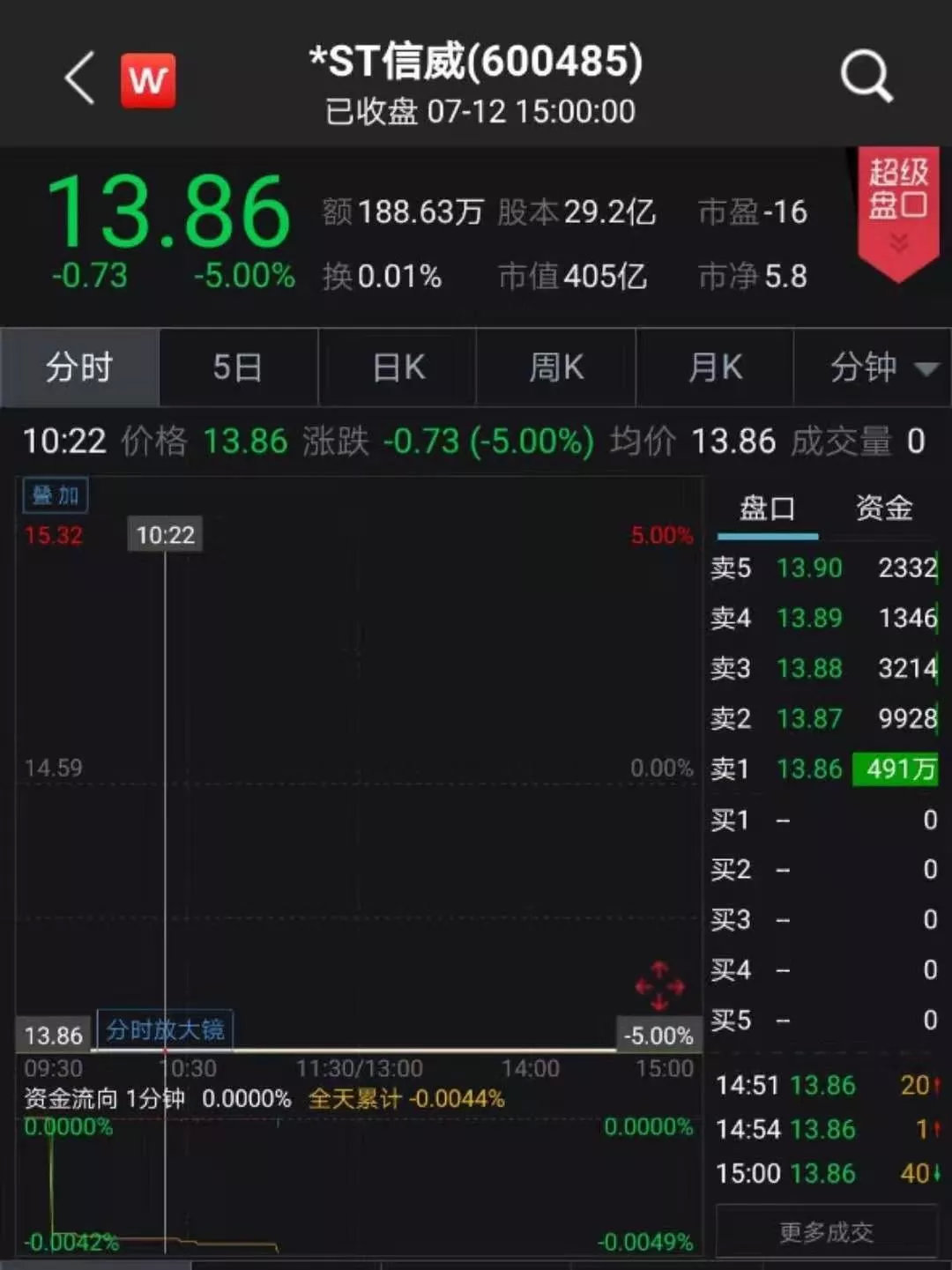The width and height of the screenshot is (952, 1270).
Task: Expand the 超级盘口 ribbon
Action: tap(897, 212)
